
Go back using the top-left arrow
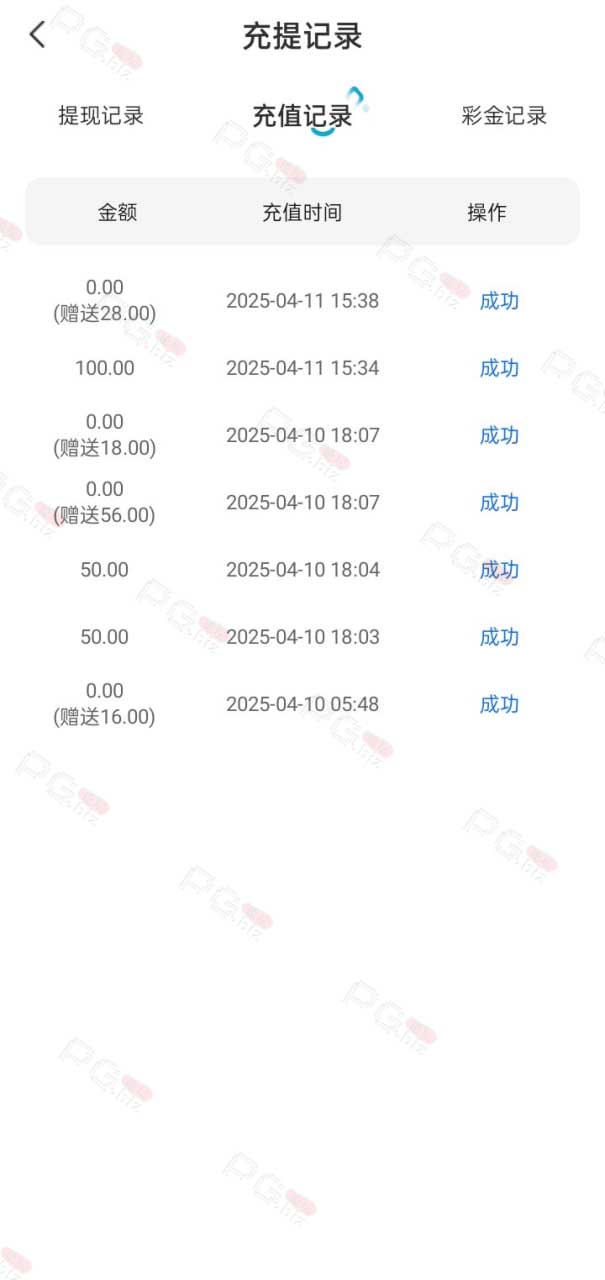click(x=37, y=36)
